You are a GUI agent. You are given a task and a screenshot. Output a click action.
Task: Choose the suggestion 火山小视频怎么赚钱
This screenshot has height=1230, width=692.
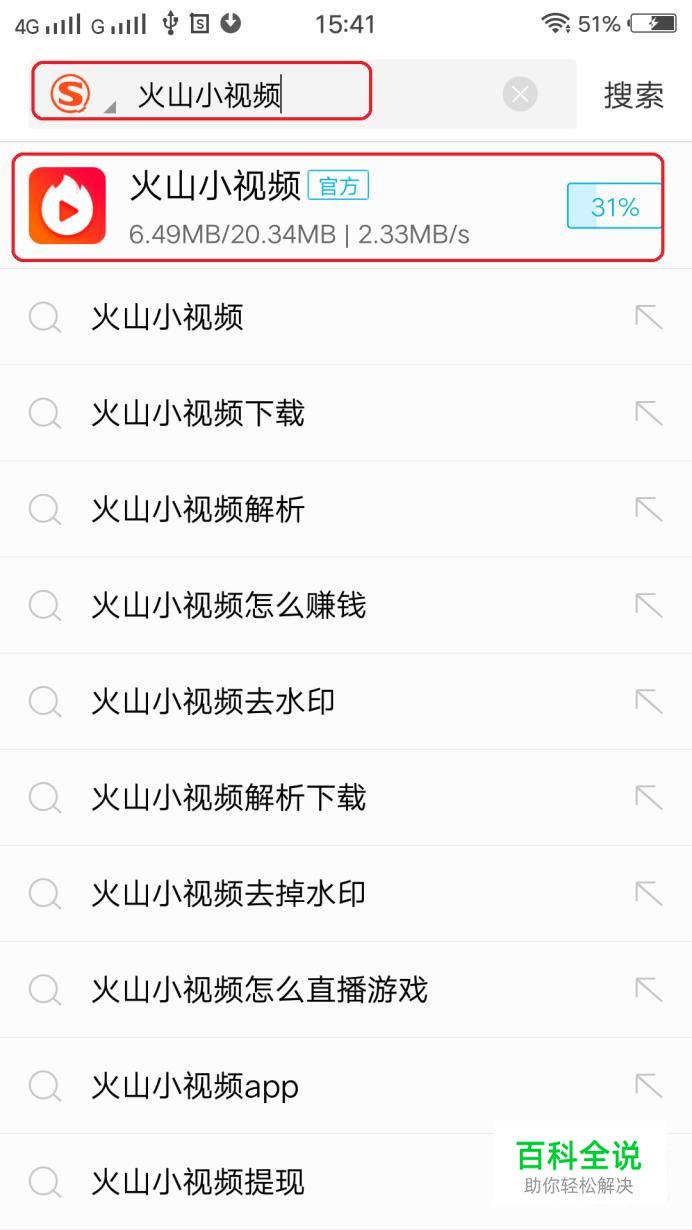click(228, 605)
